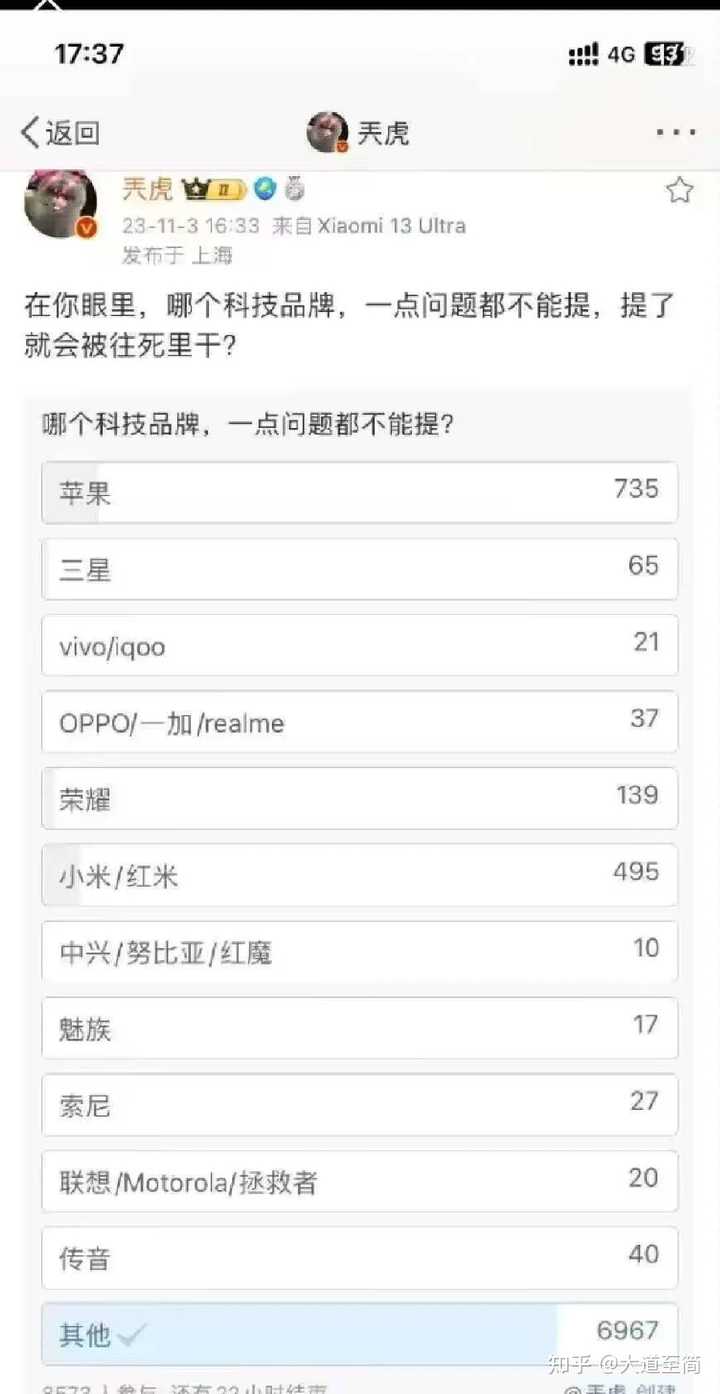Tap the post author's avatar photo
This screenshot has width=720, height=1394.
tap(61, 203)
